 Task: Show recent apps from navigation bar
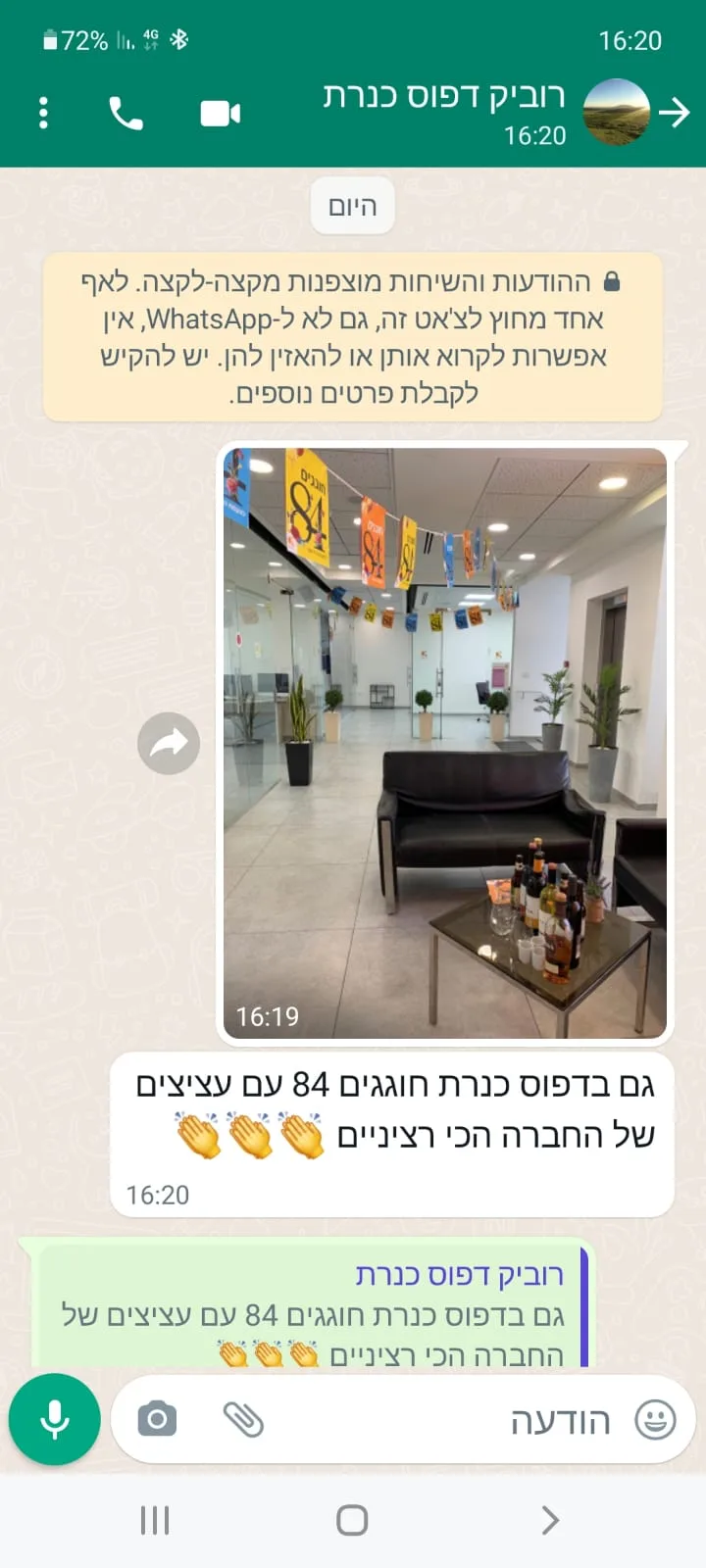155,1520
